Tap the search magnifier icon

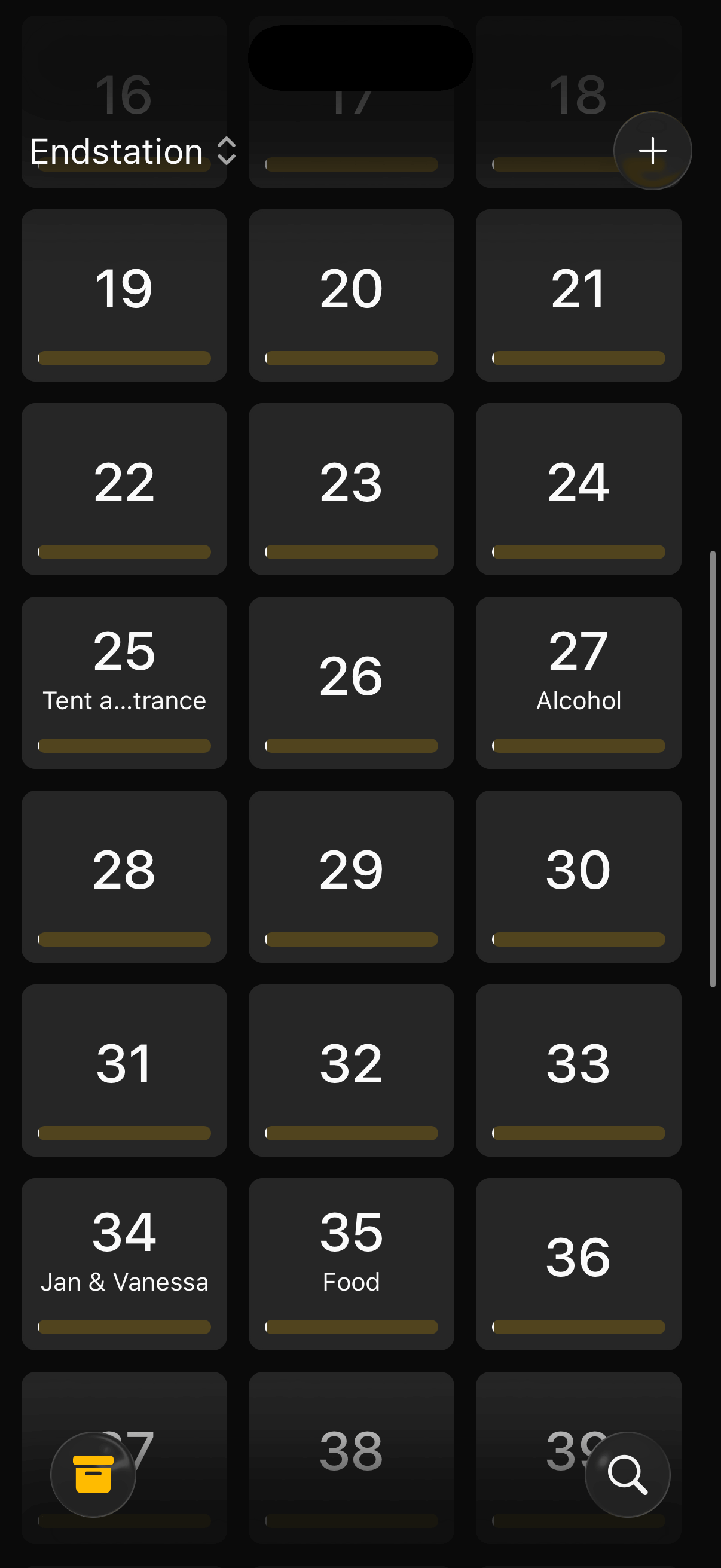(628, 1475)
